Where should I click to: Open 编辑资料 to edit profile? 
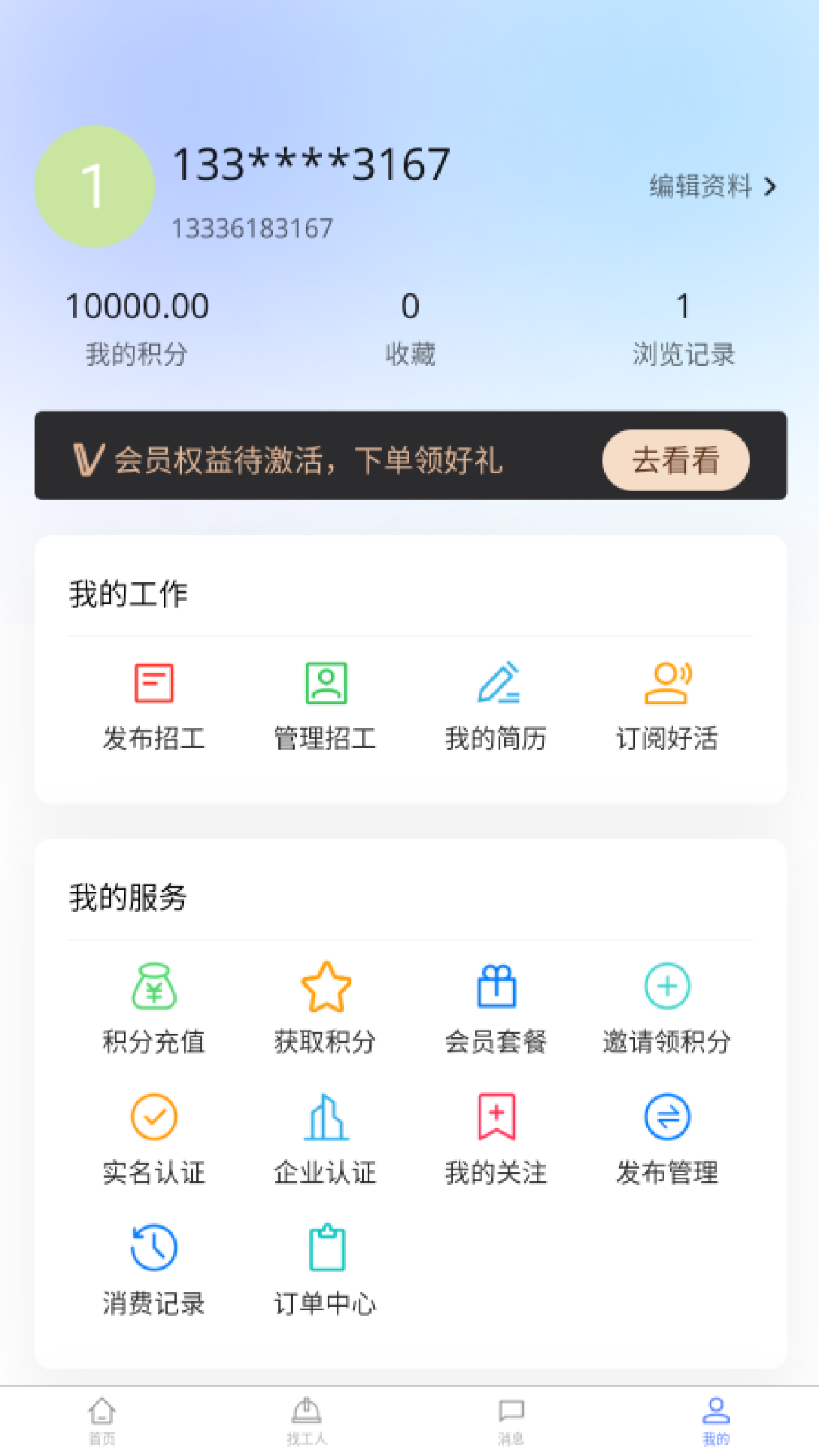click(711, 187)
